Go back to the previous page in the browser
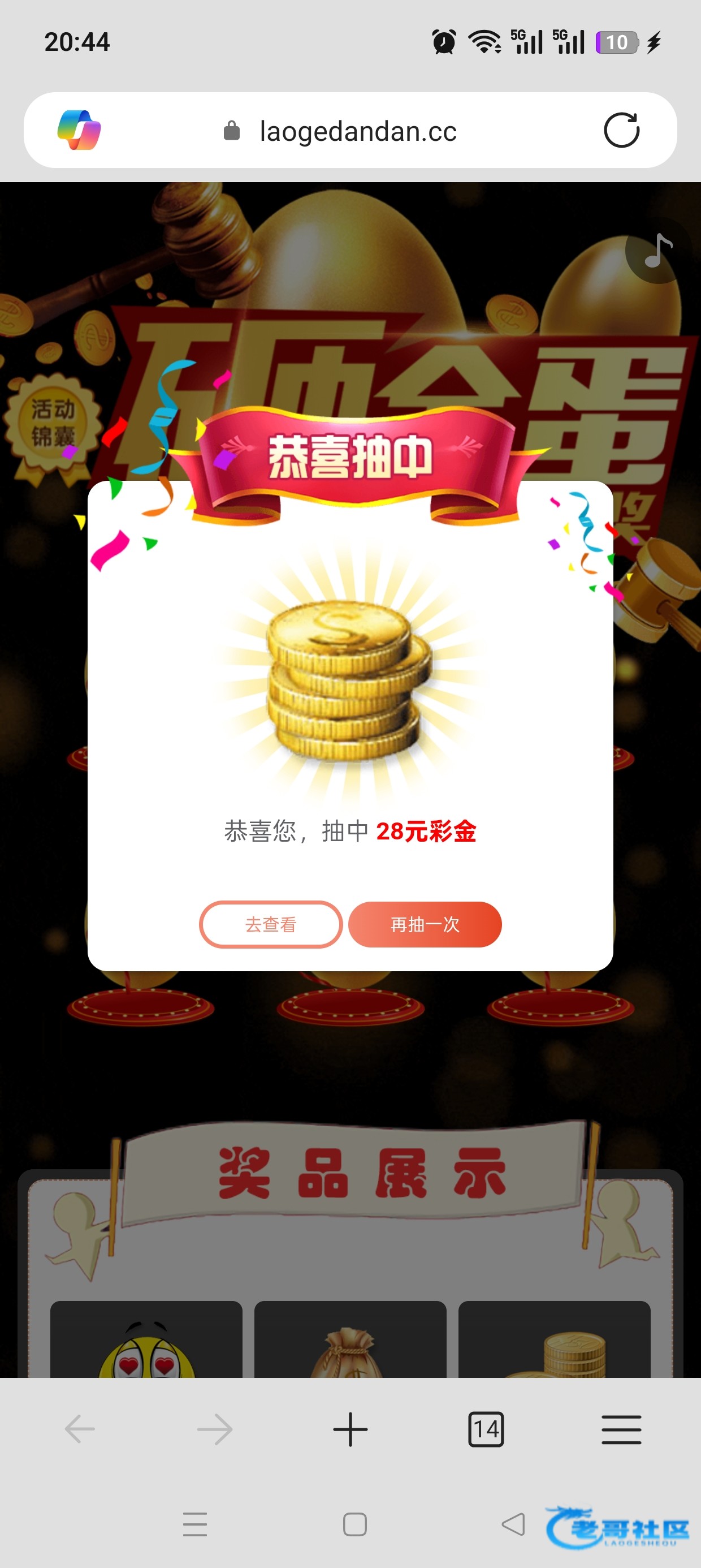The width and height of the screenshot is (701, 1568). point(80,1429)
